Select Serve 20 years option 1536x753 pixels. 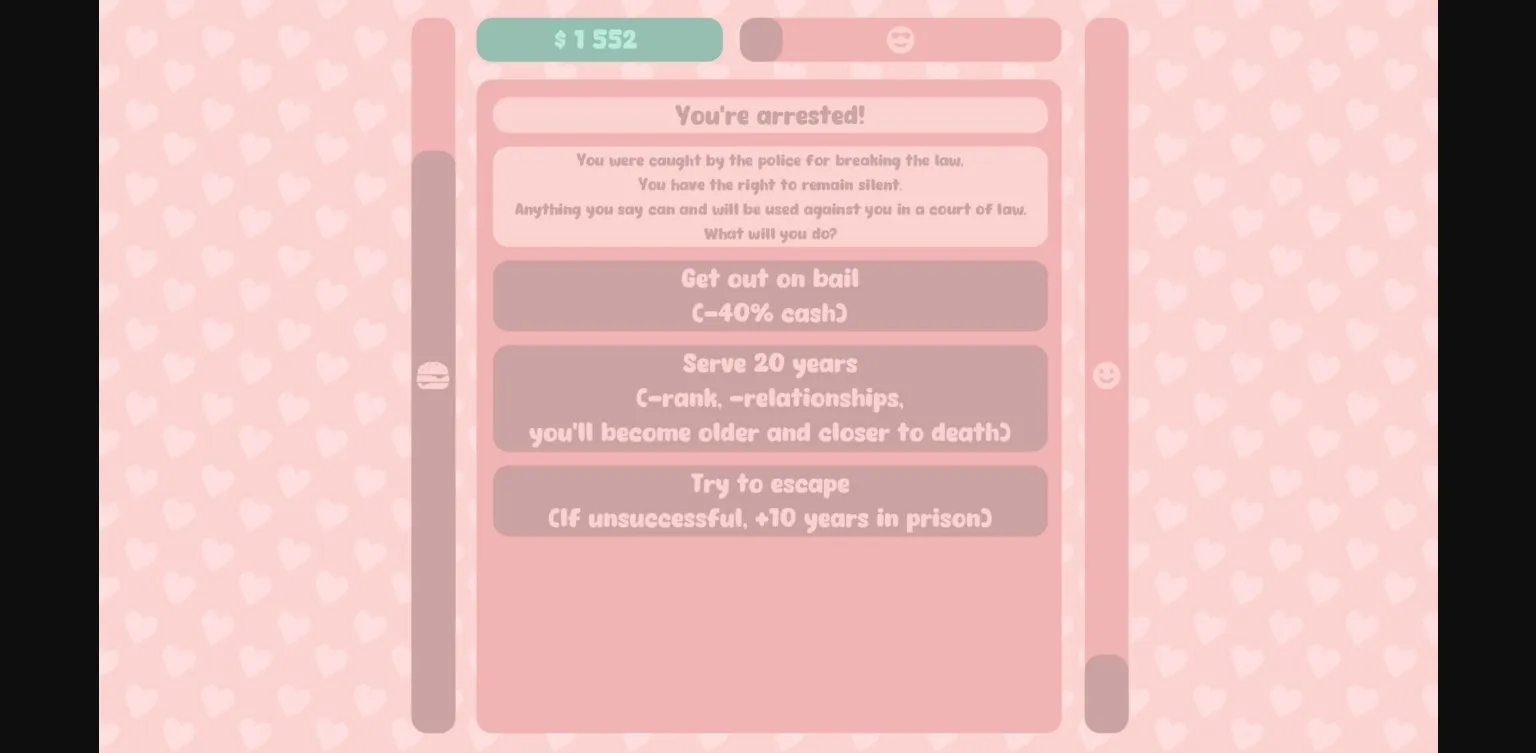pyautogui.click(x=769, y=398)
